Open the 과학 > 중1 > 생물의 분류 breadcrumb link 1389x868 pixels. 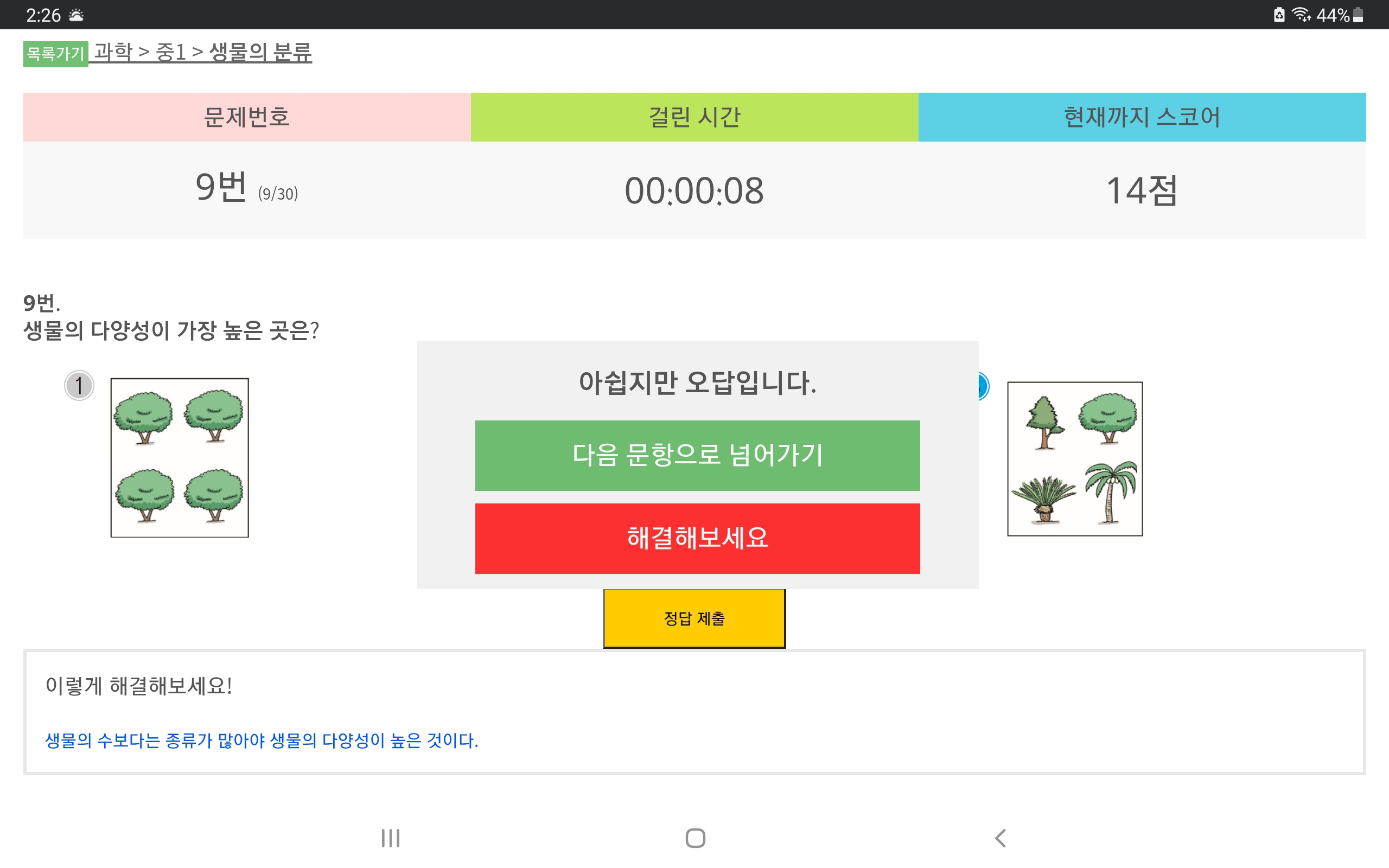pyautogui.click(x=202, y=52)
